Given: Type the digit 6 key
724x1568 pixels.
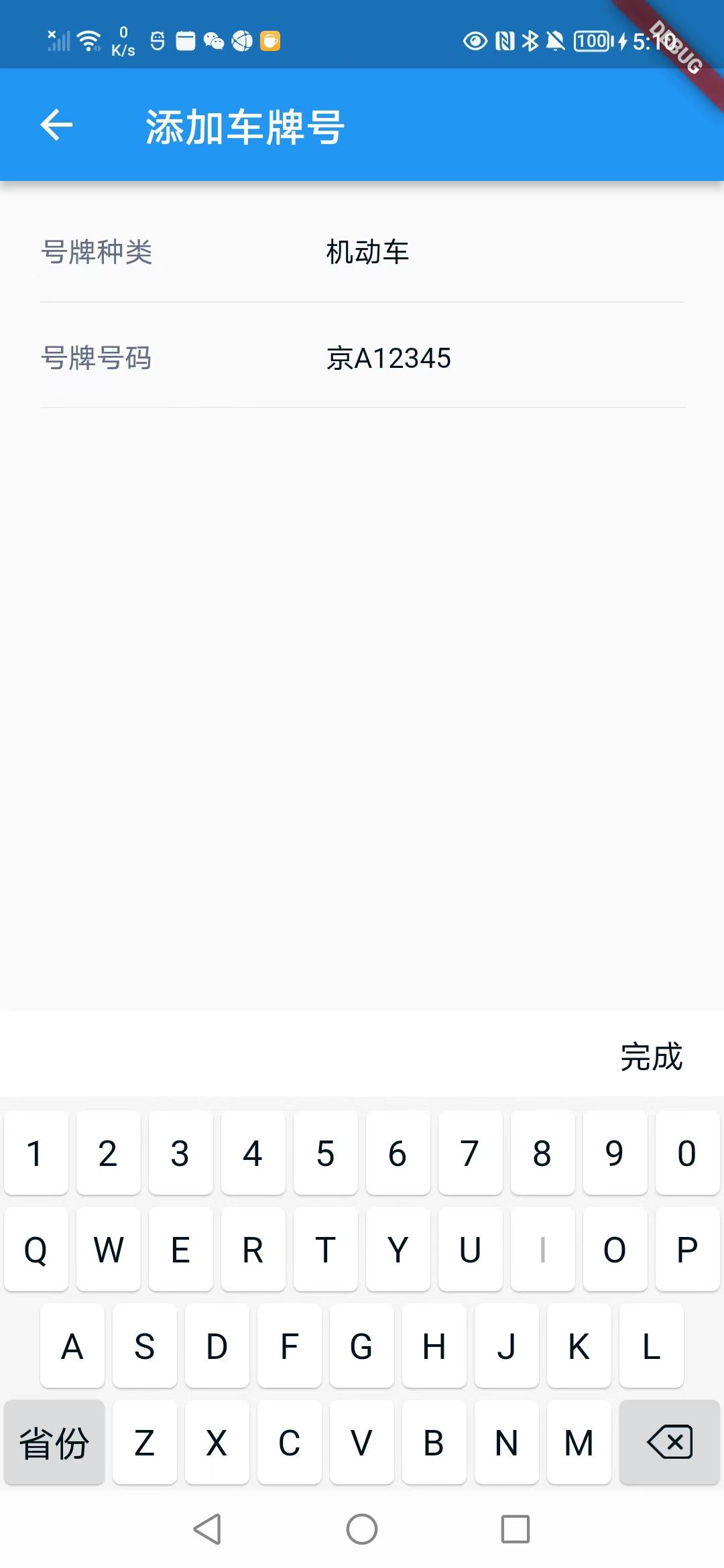Looking at the screenshot, I should coord(398,1153).
